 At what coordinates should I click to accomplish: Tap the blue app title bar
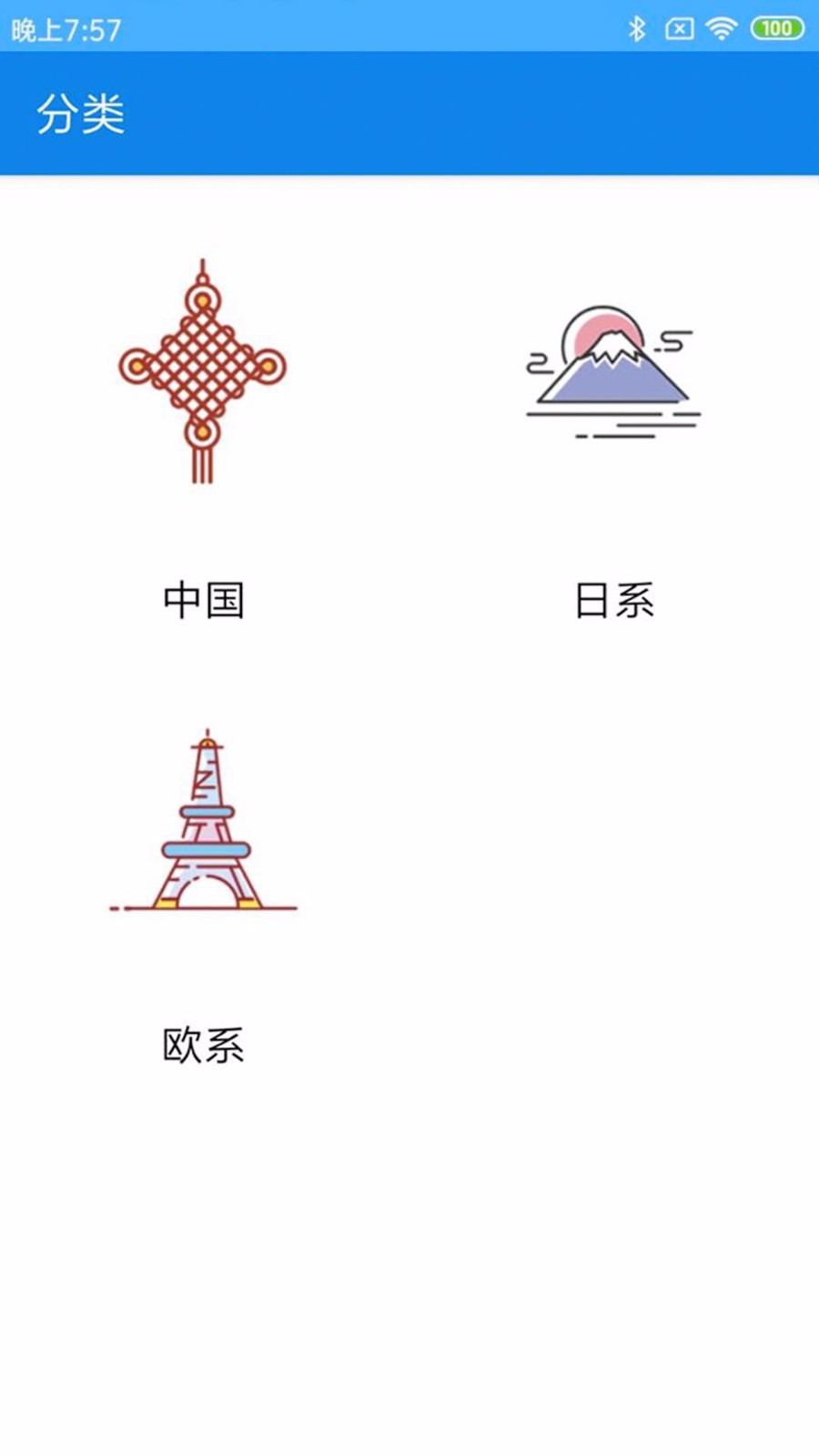(409, 115)
